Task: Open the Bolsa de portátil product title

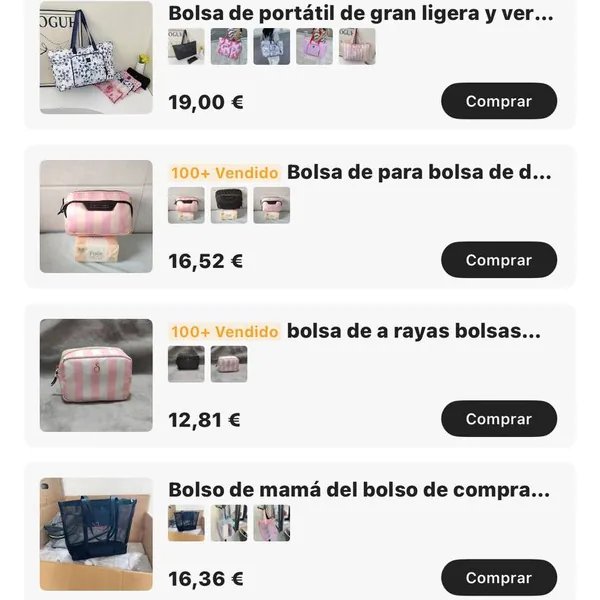Action: click(x=360, y=14)
